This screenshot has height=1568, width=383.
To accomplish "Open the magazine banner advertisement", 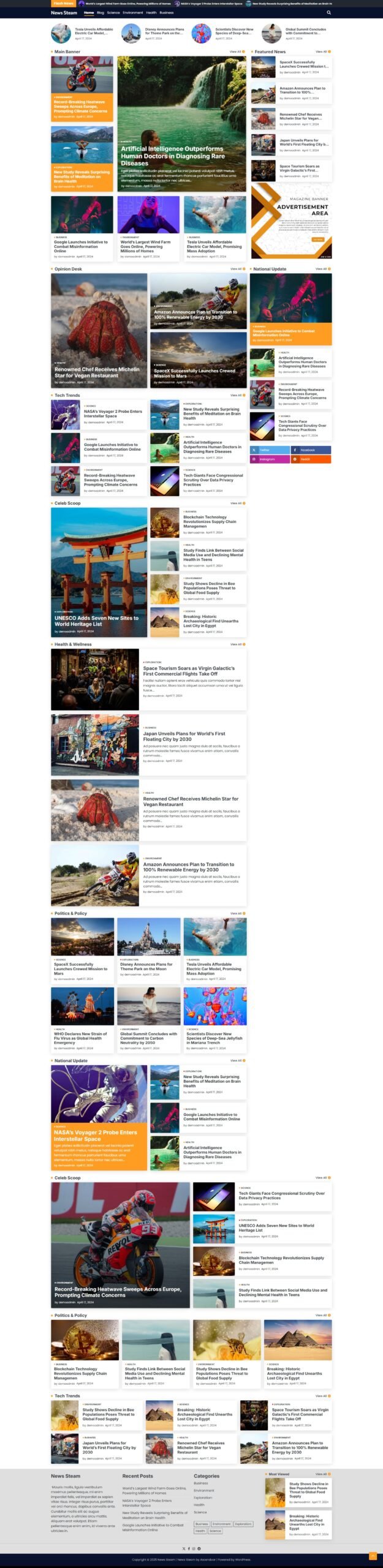I will point(291,221).
